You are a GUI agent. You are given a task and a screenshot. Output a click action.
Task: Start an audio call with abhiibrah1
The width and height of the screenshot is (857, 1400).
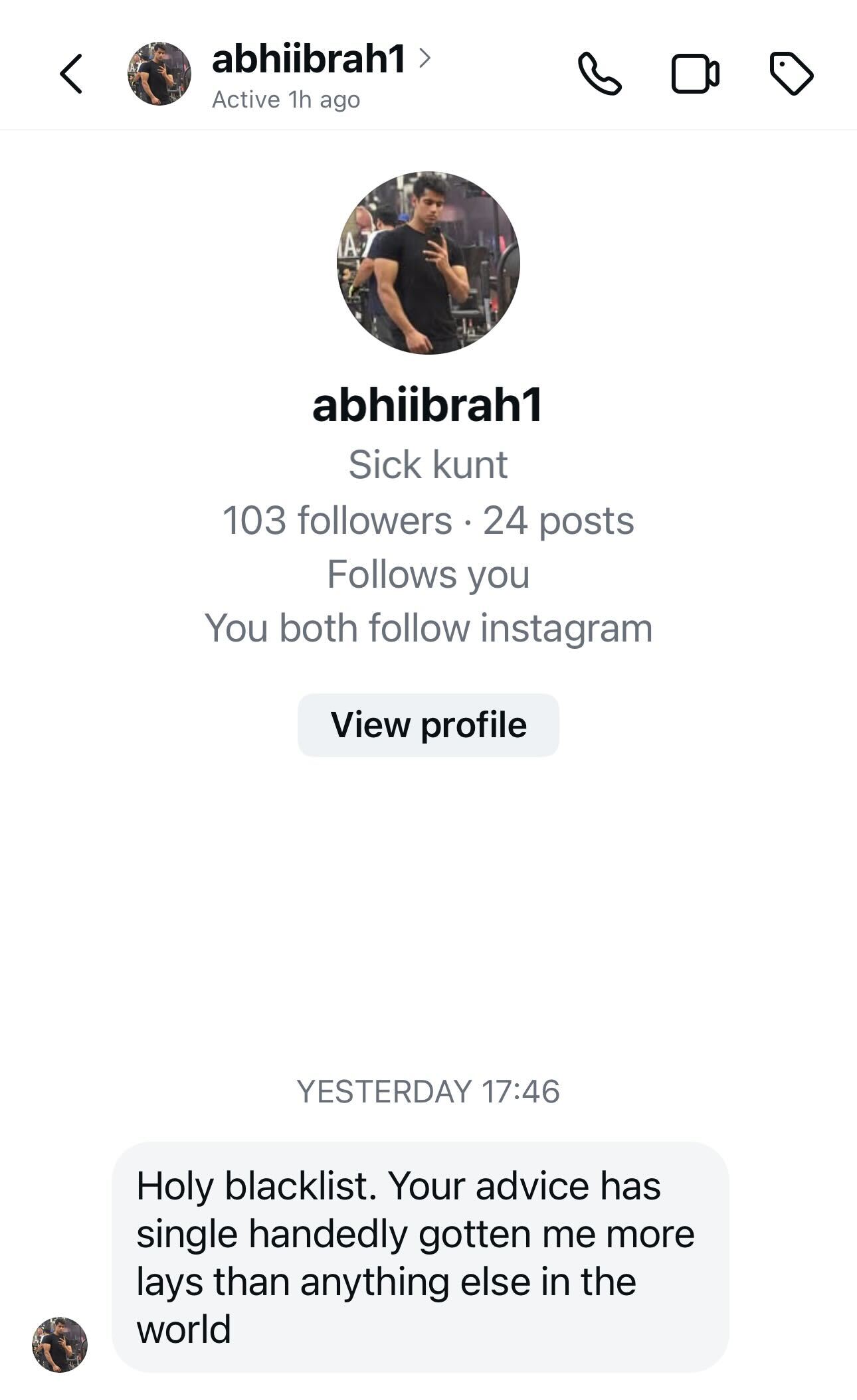[599, 74]
